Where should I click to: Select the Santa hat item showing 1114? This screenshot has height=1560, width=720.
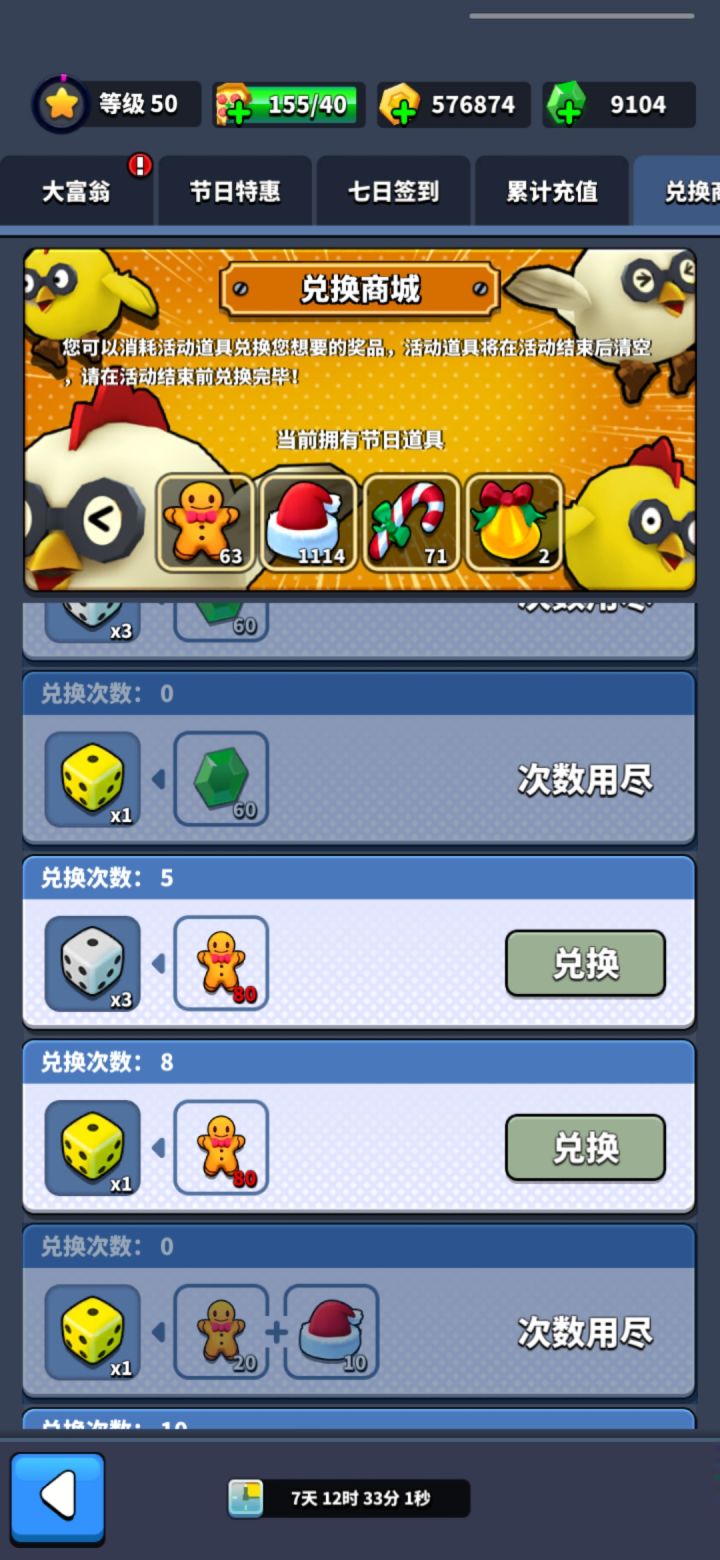[307, 520]
